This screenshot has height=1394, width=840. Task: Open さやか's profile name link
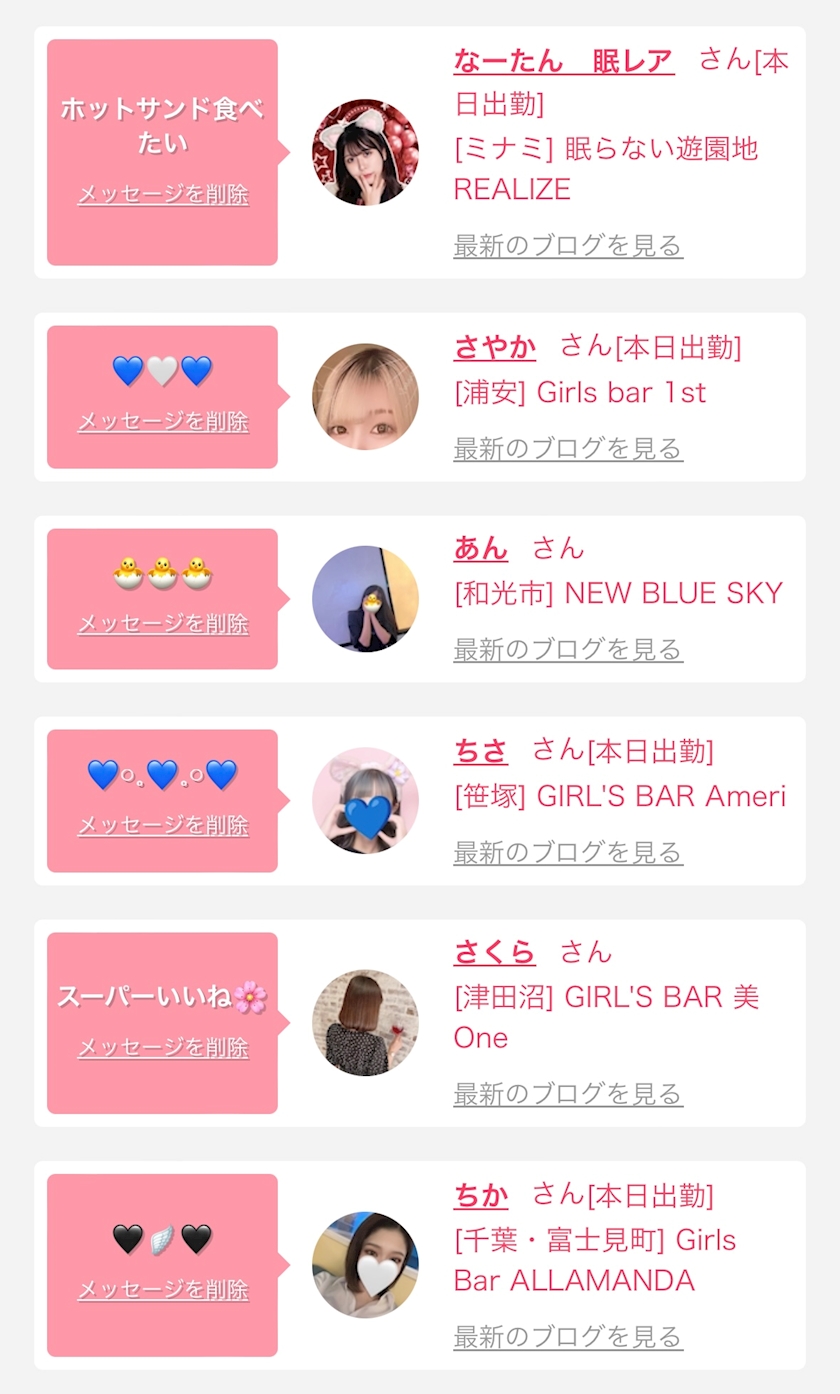pos(494,348)
